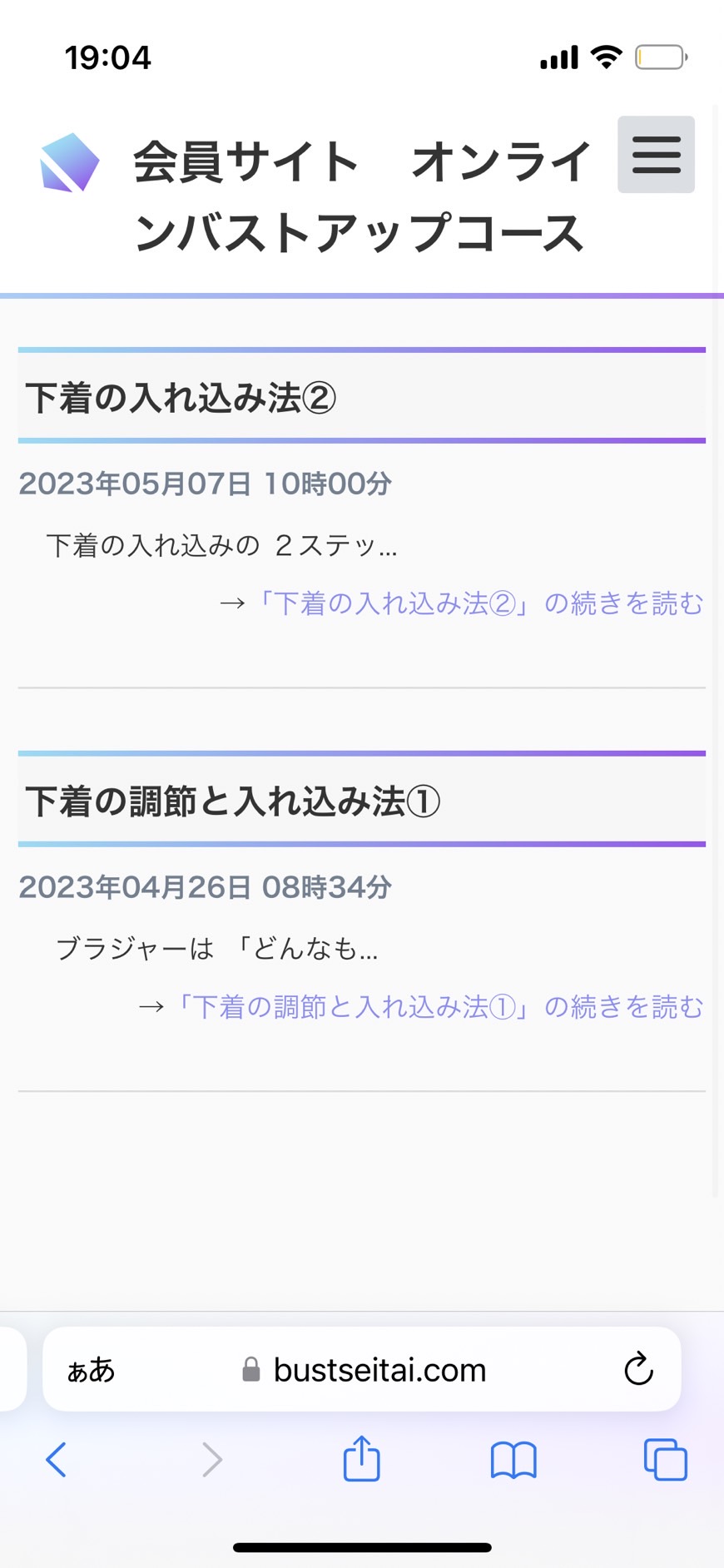Go back to the previous page
Viewport: 724px width, 1568px height.
tap(56, 1460)
